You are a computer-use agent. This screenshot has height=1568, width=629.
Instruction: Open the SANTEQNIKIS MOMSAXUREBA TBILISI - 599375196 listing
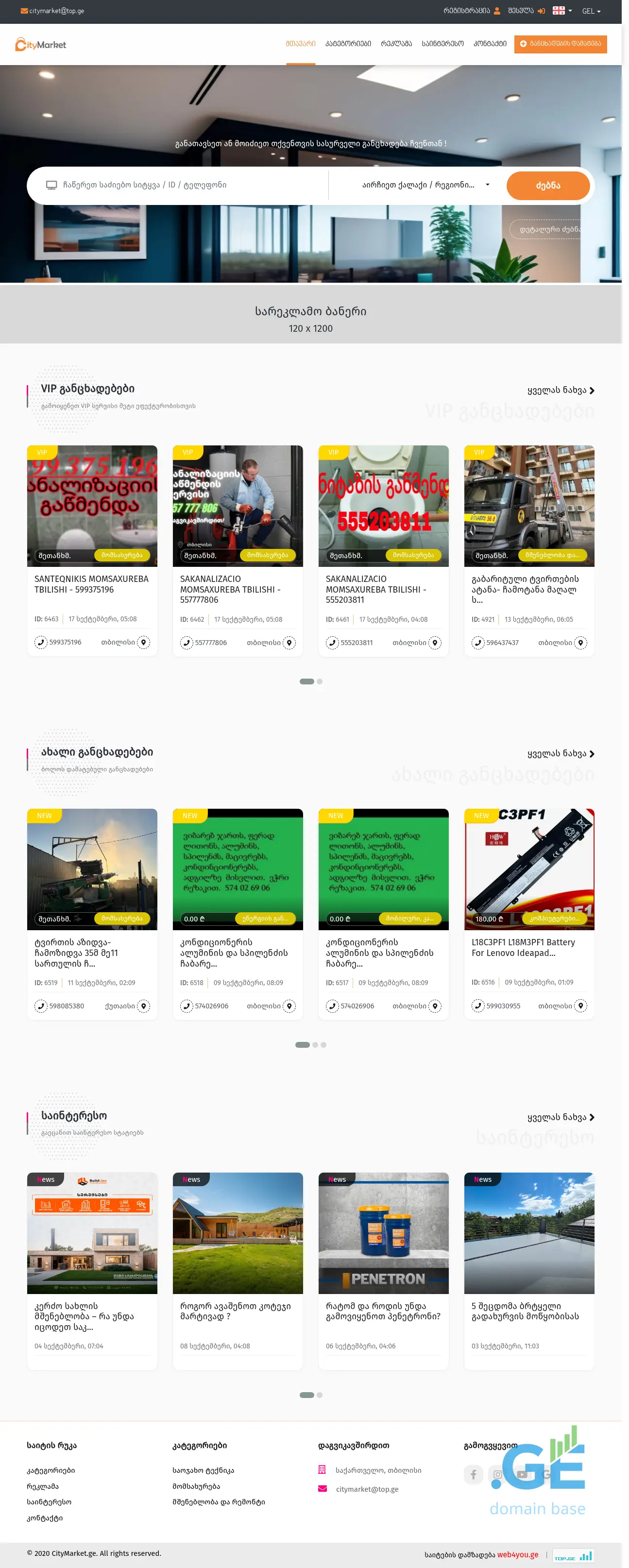click(x=91, y=584)
